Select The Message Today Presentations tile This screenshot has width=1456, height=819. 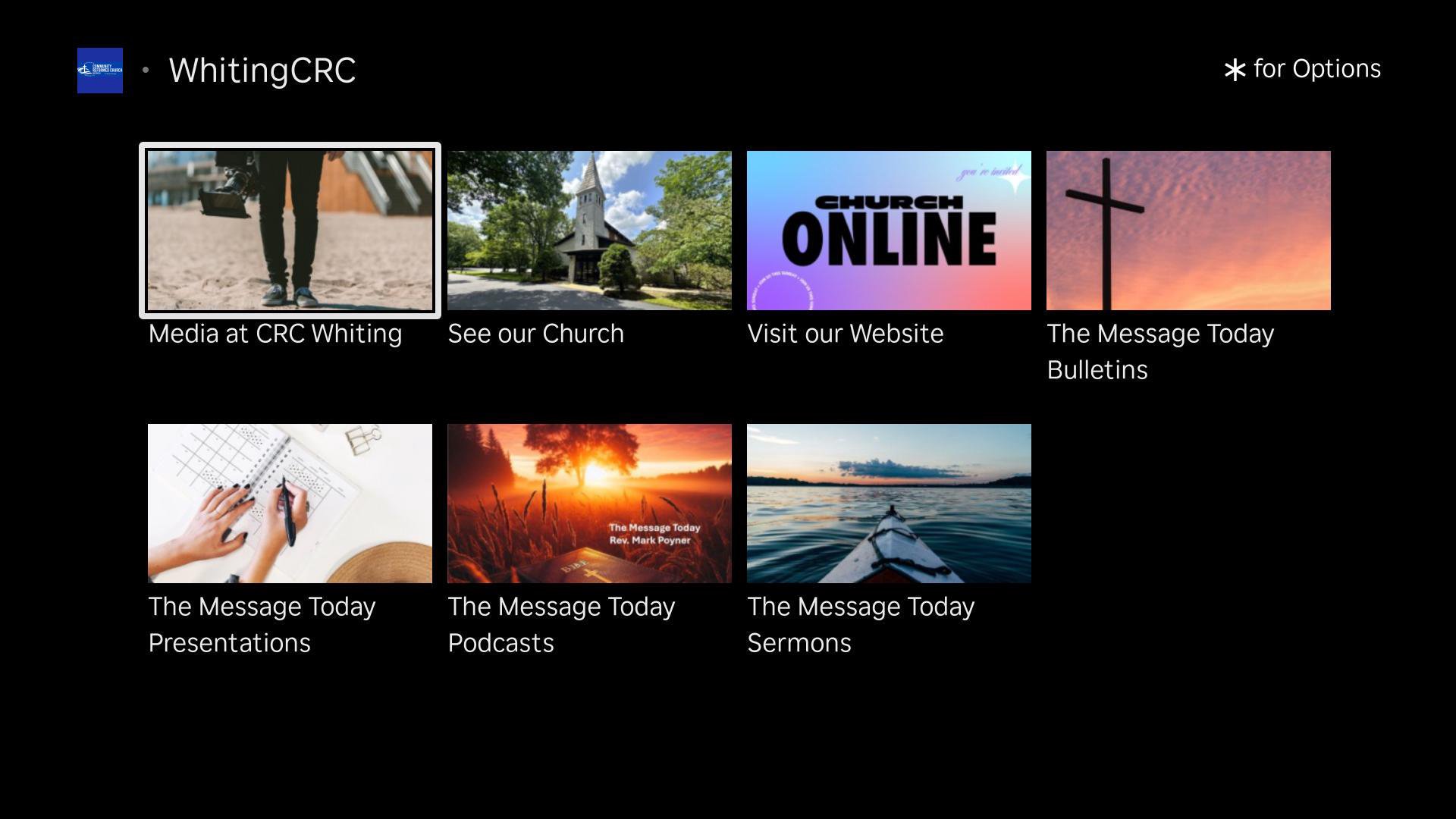(x=290, y=504)
